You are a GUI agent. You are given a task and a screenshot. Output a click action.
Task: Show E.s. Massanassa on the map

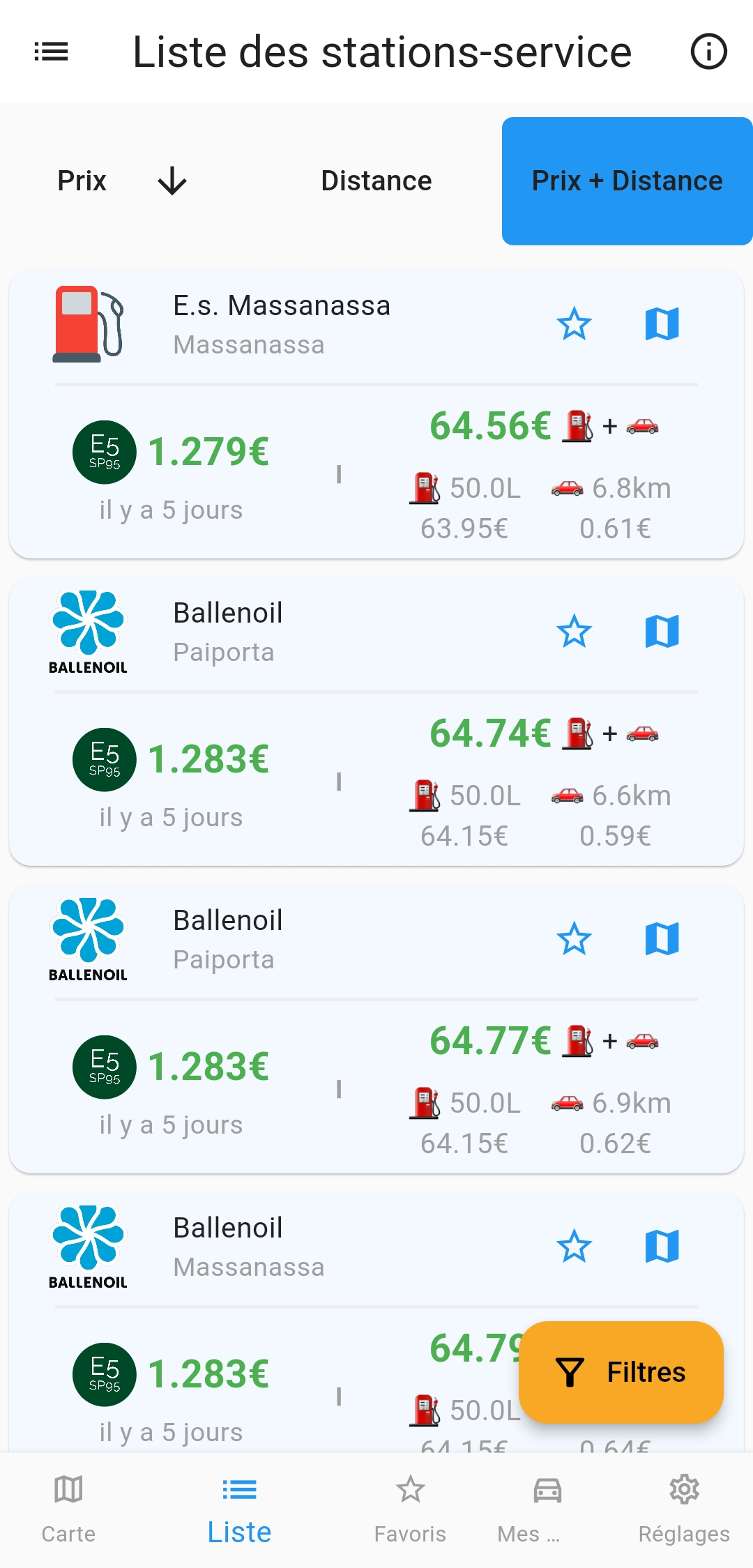[662, 324]
